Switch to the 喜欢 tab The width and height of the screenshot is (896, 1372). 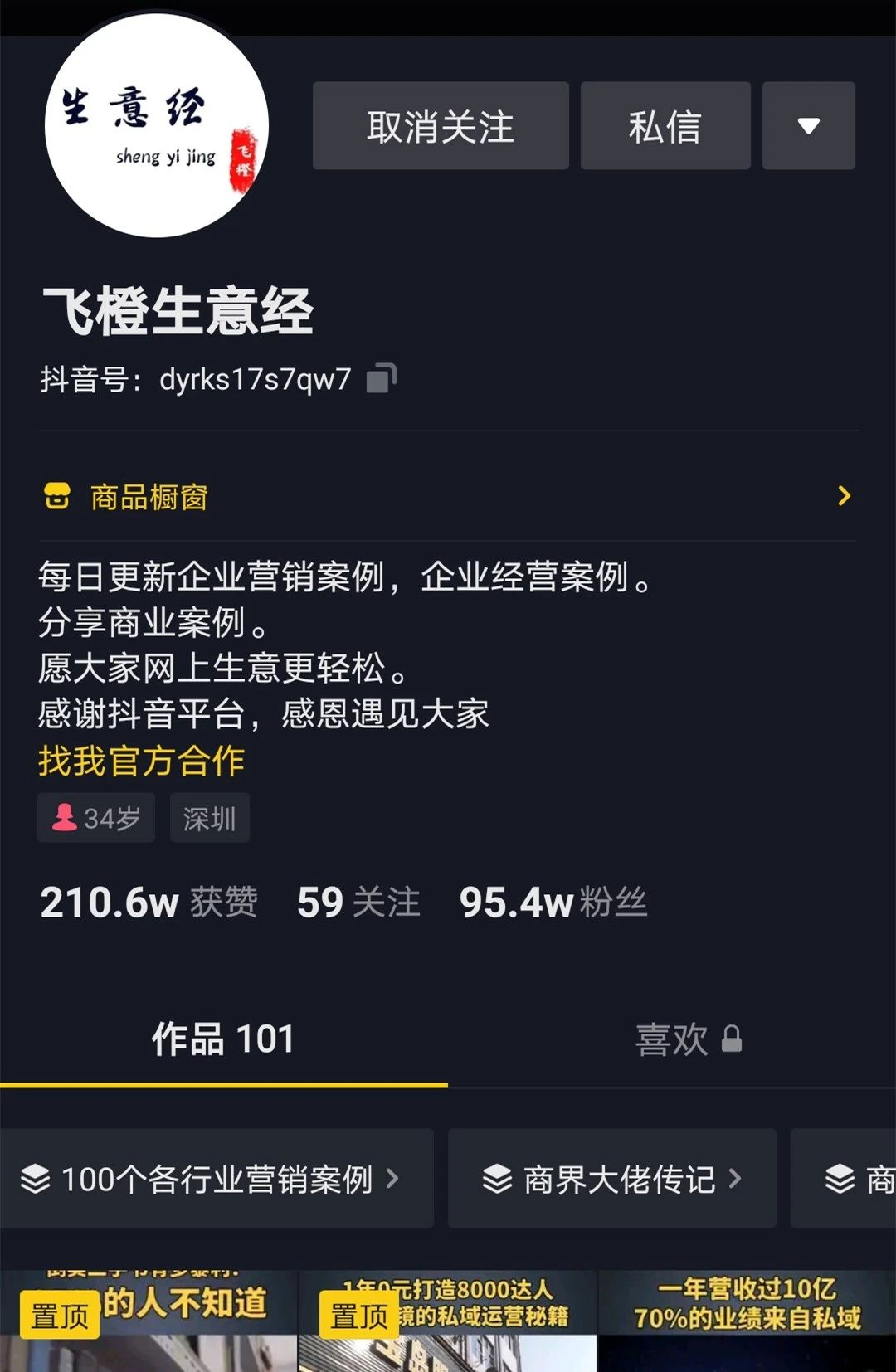click(674, 1039)
